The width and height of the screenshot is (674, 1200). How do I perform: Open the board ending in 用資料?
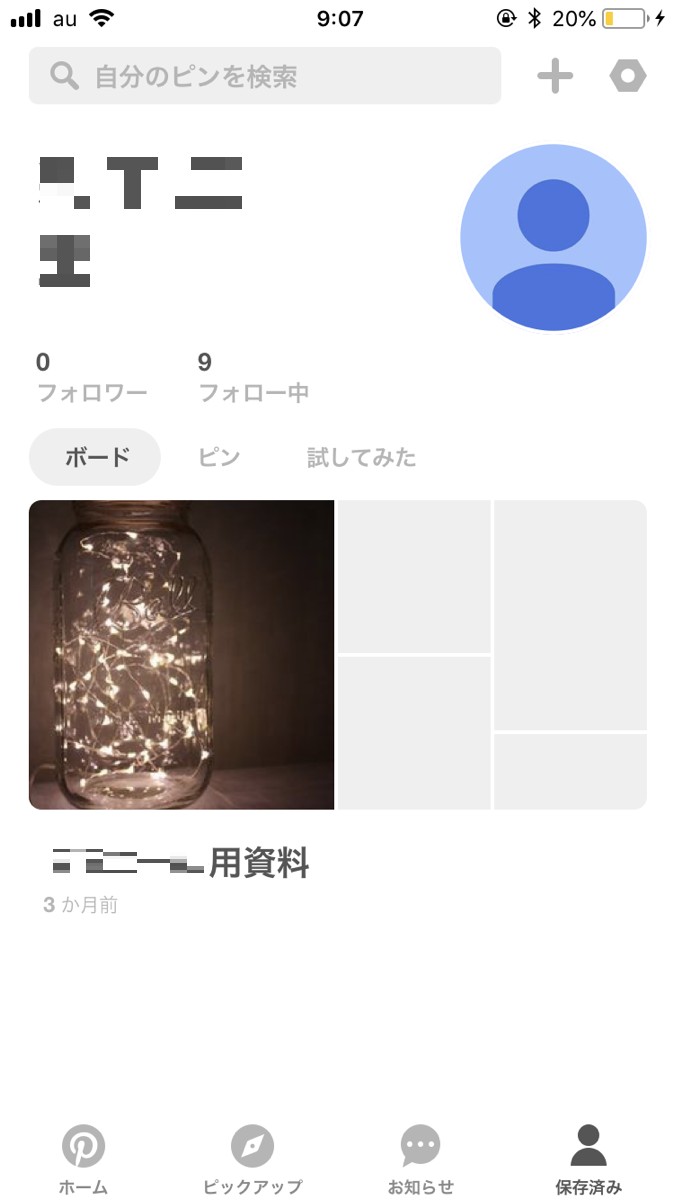click(x=338, y=655)
